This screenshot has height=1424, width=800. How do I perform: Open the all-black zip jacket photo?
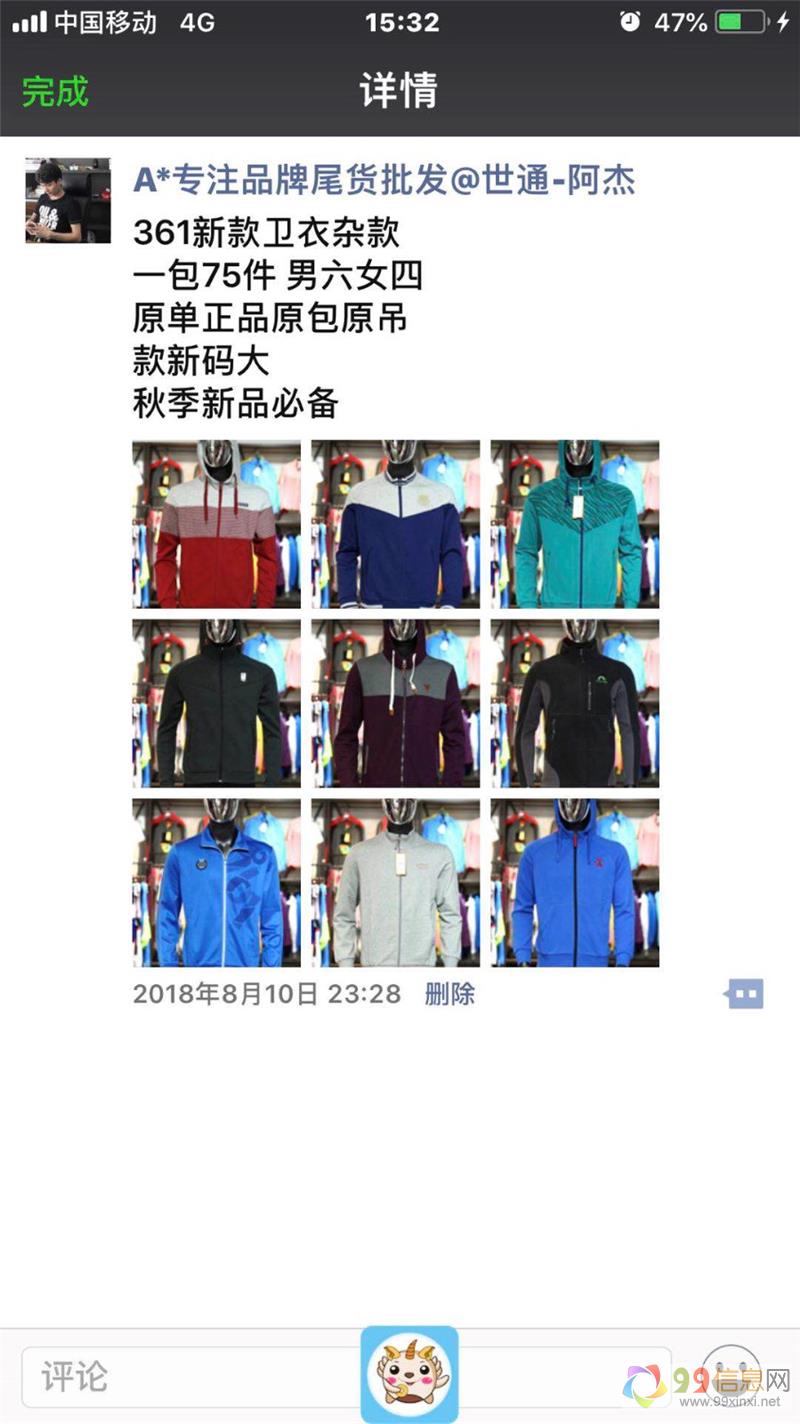tap(217, 703)
